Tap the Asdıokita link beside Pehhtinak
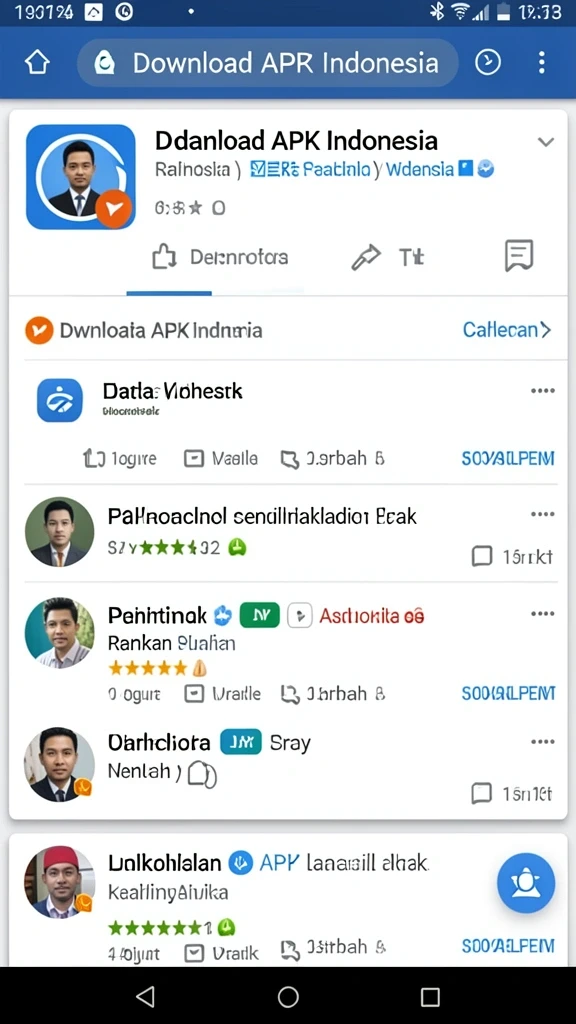The height and width of the screenshot is (1024, 576). [372, 615]
